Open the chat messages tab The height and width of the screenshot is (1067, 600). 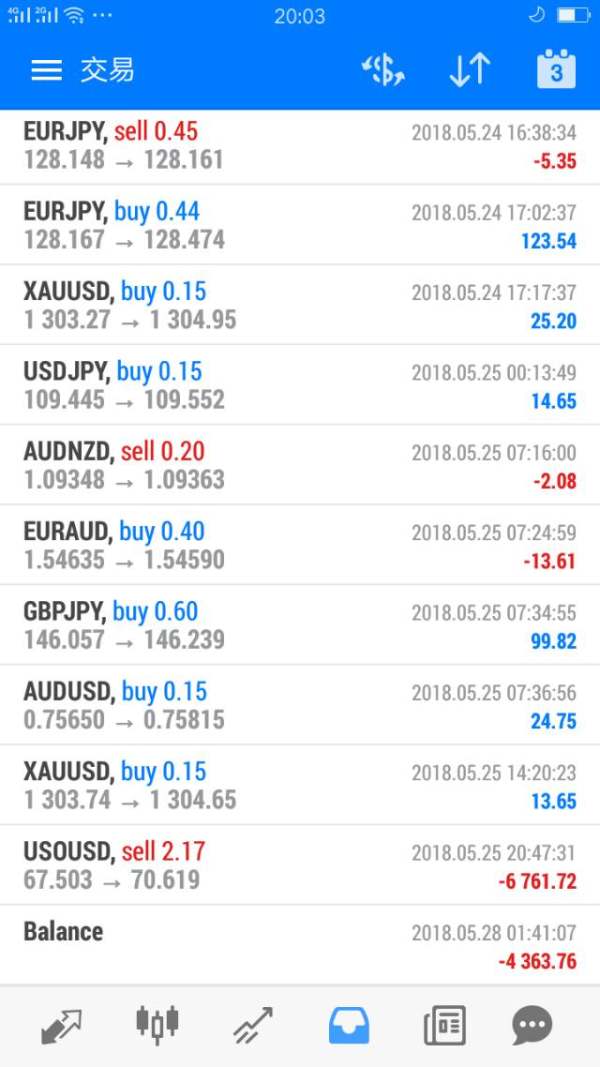(x=532, y=1025)
